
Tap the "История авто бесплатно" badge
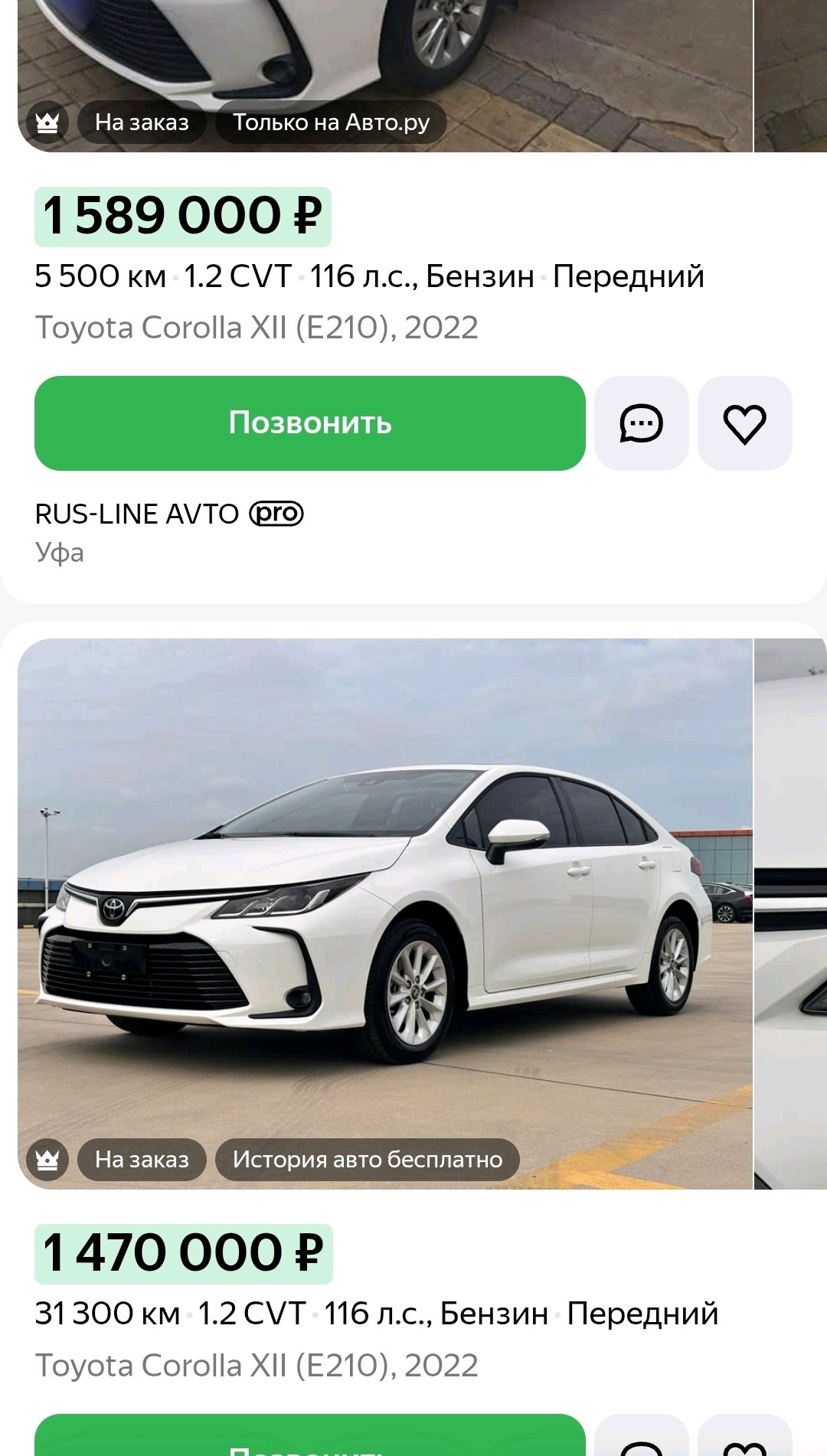pyautogui.click(x=368, y=1160)
